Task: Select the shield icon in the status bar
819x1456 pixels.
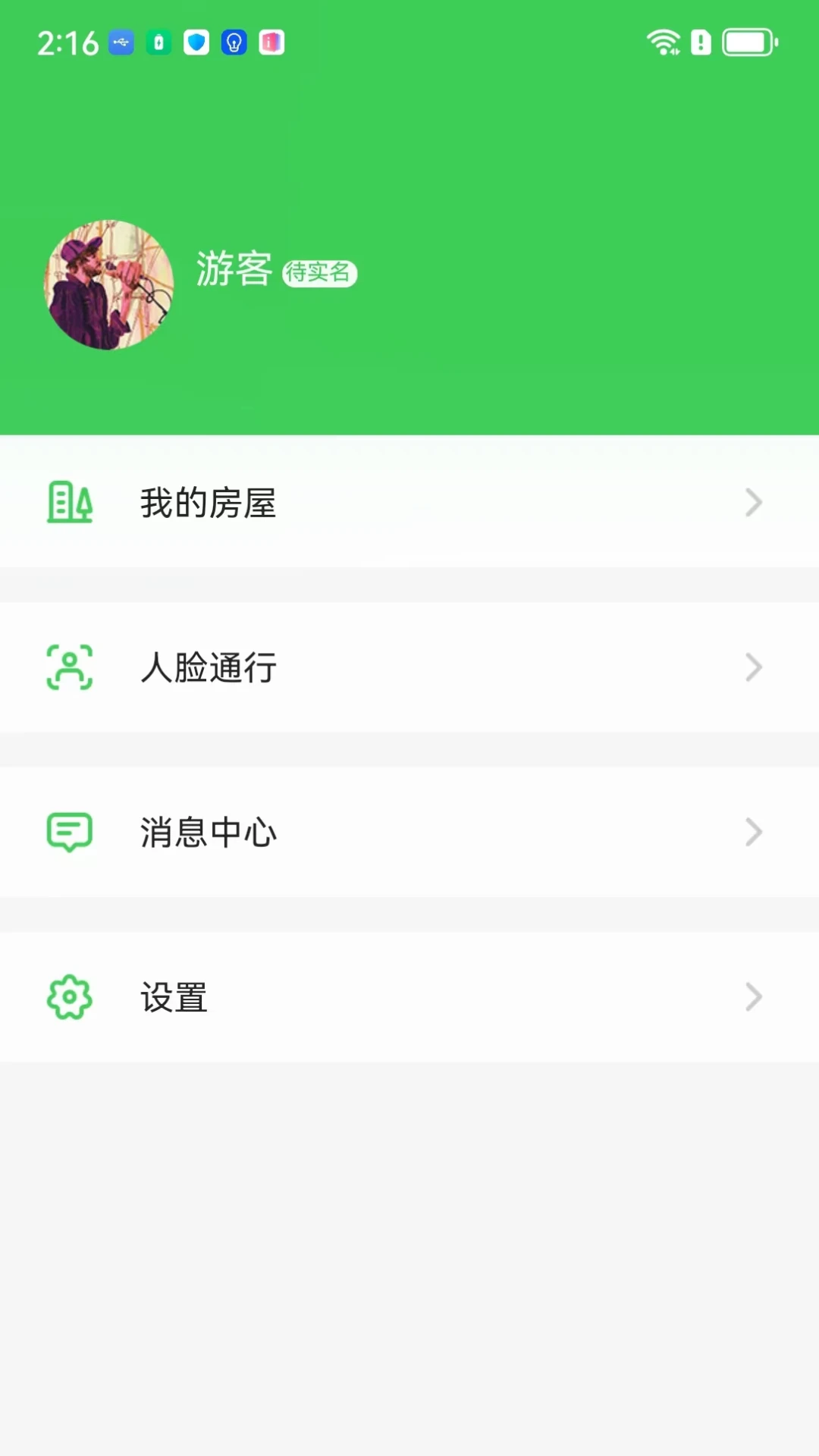Action: pyautogui.click(x=196, y=43)
